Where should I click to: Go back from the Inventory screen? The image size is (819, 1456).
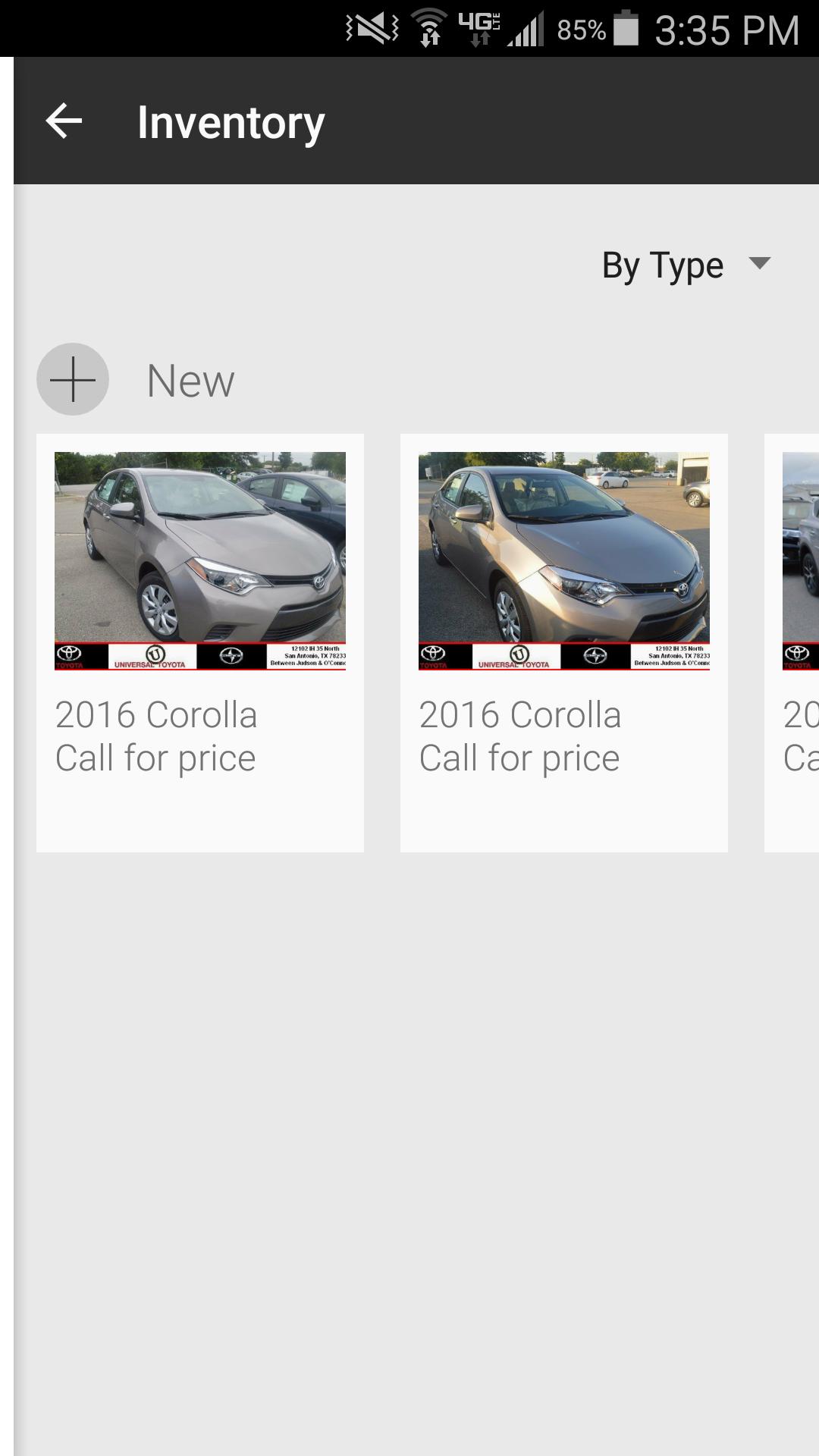pos(64,121)
